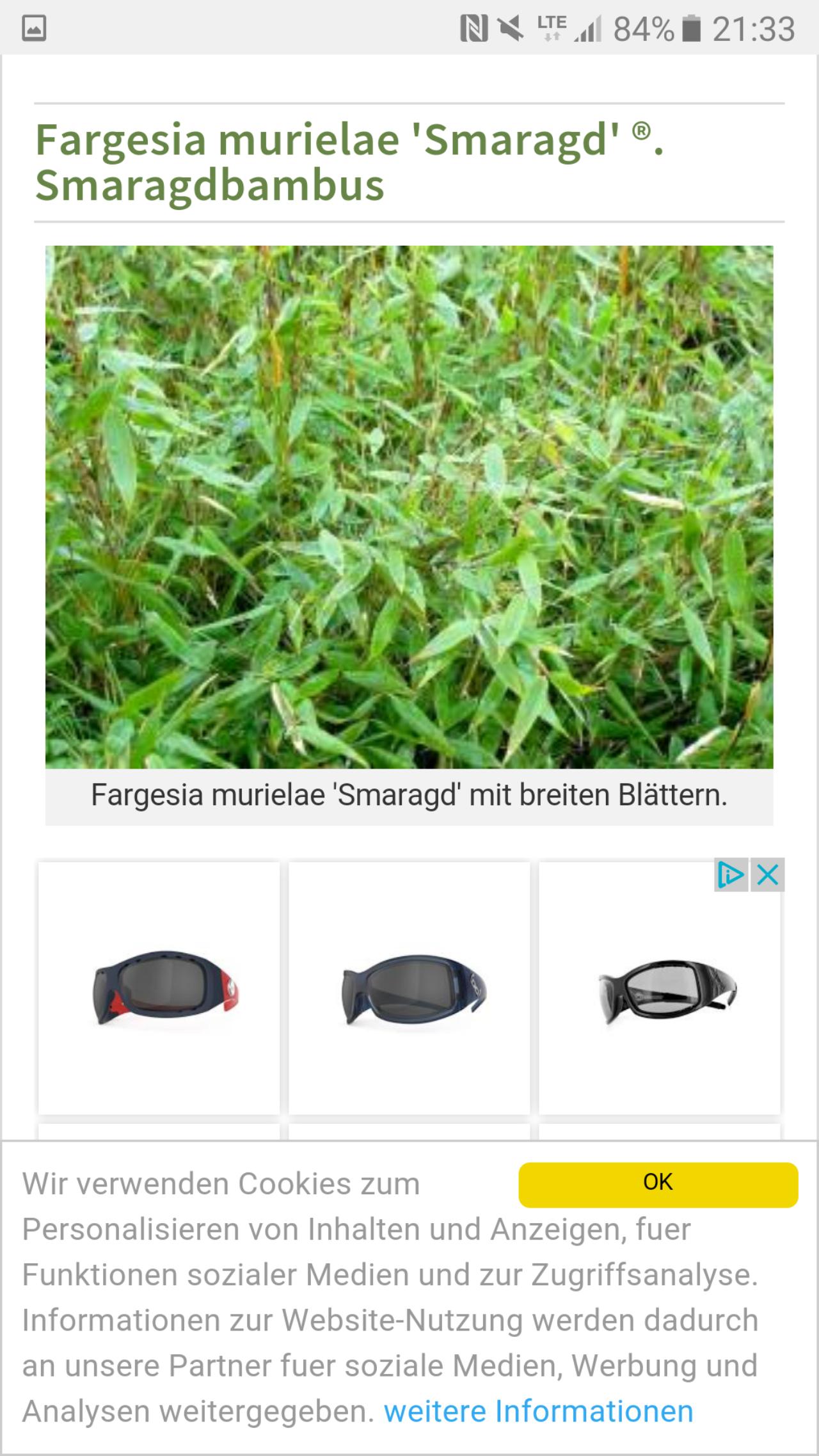
Task: Open the black sunglasses ad
Action: [x=660, y=988]
